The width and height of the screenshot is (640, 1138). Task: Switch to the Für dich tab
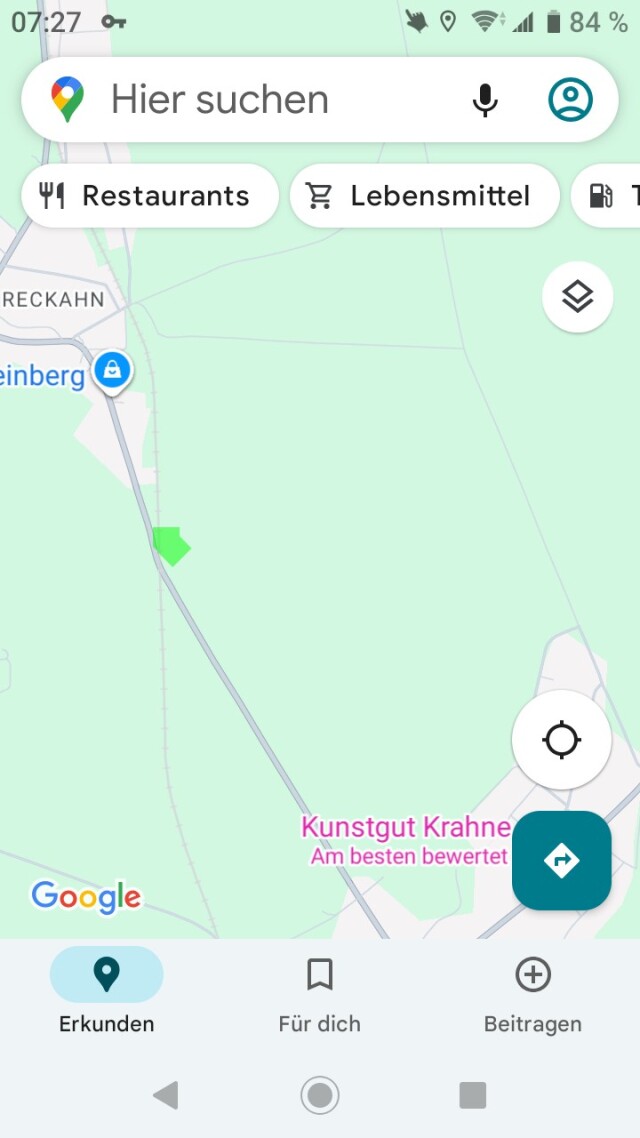click(x=319, y=995)
